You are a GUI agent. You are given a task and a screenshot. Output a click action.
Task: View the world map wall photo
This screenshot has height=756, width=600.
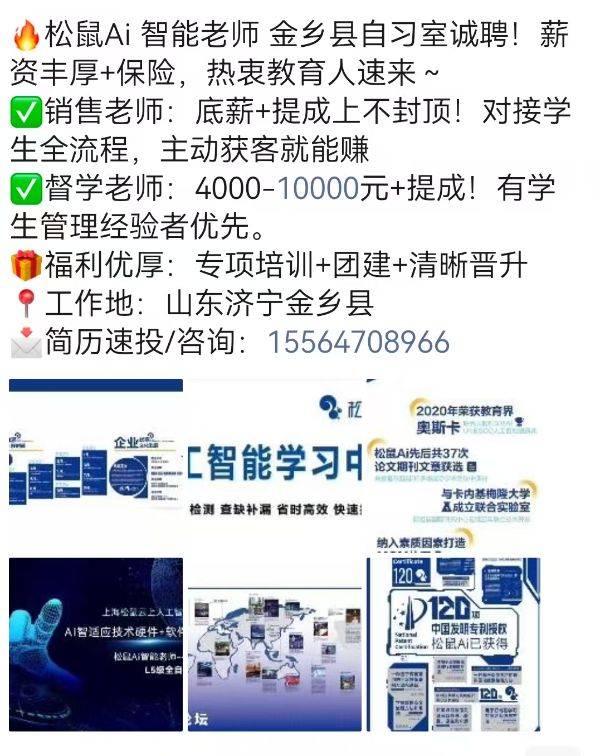[x=274, y=644]
